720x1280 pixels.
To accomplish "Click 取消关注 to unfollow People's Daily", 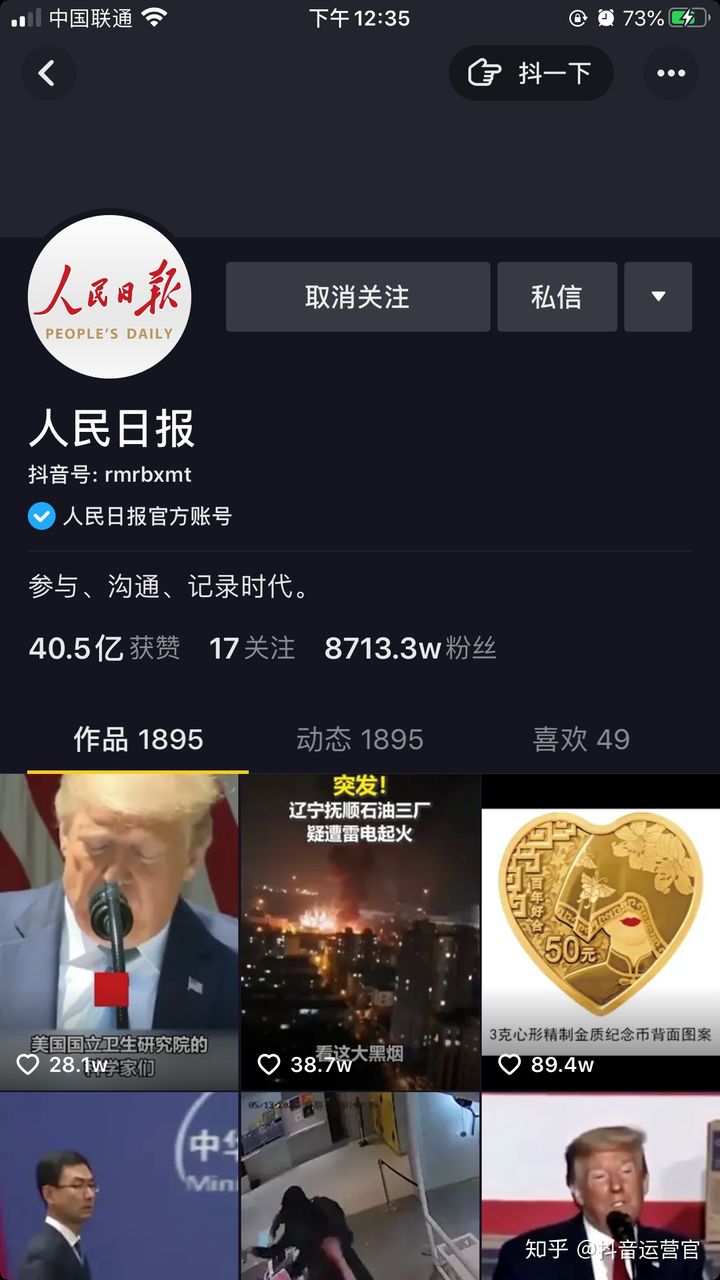I will 357,296.
